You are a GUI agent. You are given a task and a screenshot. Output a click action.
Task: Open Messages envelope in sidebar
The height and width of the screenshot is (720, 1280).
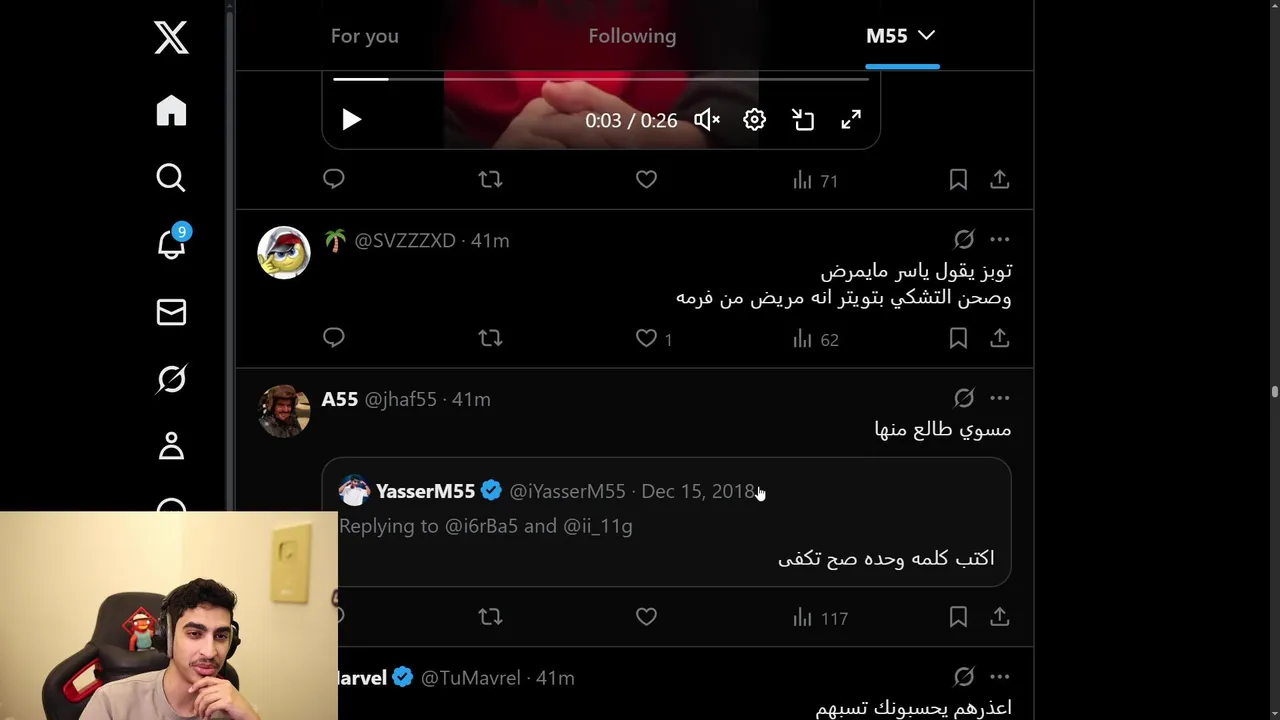(x=171, y=312)
